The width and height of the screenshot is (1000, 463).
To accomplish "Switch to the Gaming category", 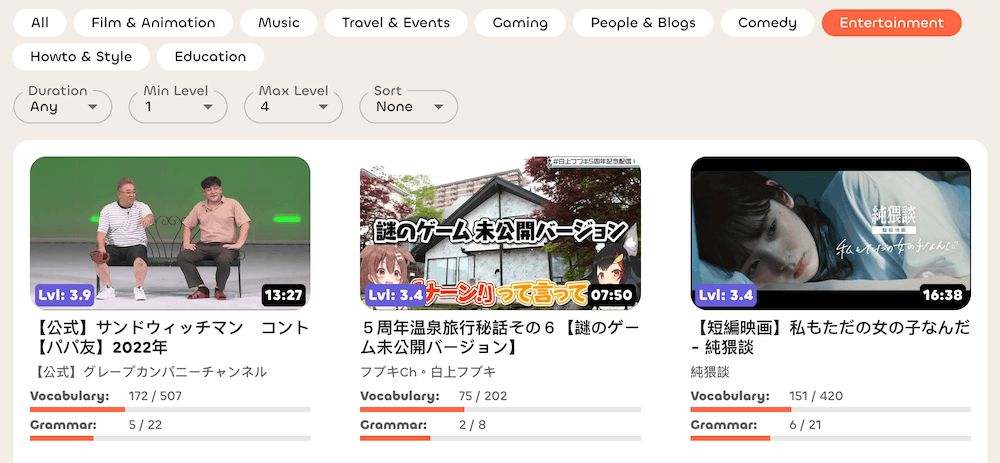I will point(520,23).
